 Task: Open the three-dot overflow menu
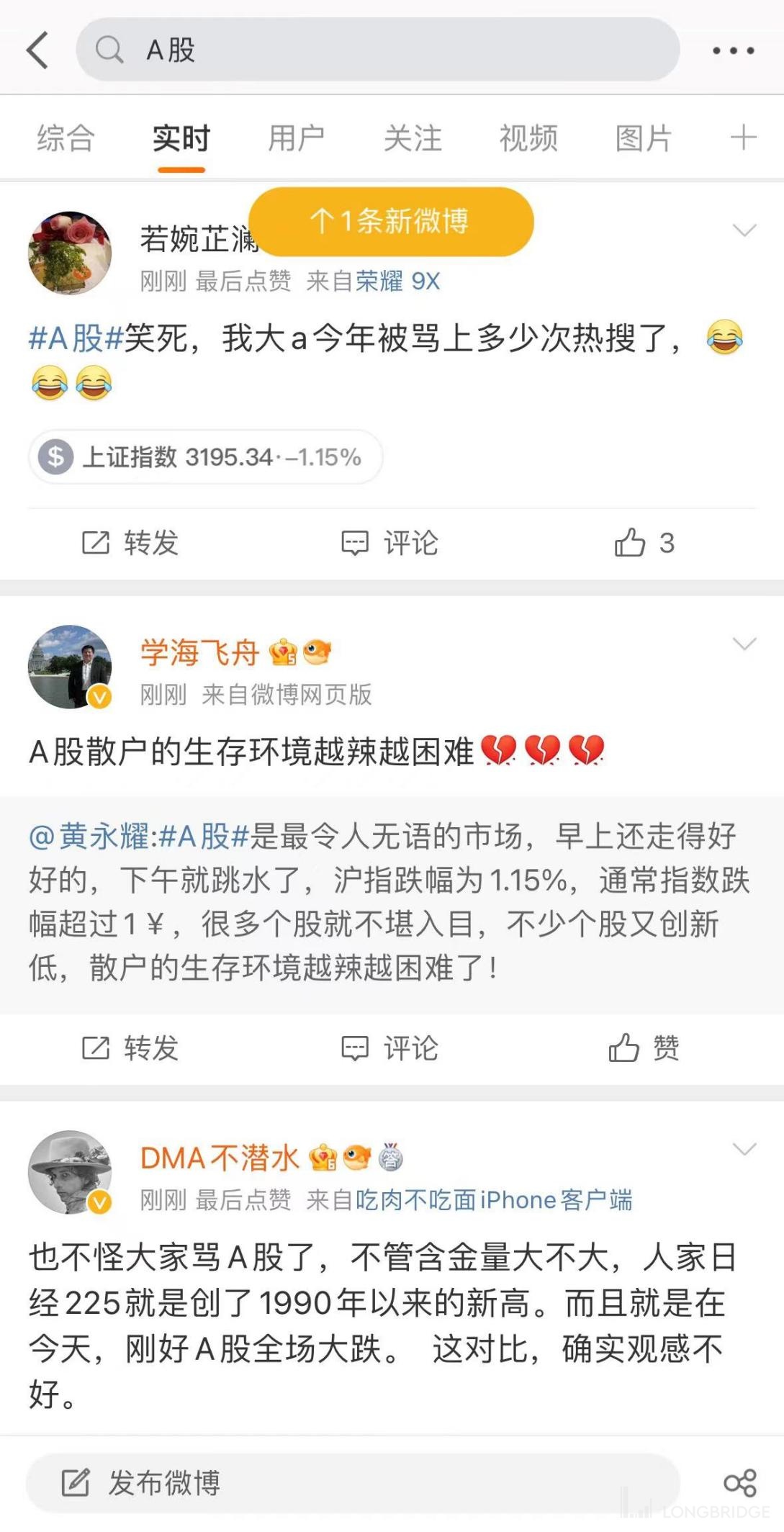(x=733, y=50)
